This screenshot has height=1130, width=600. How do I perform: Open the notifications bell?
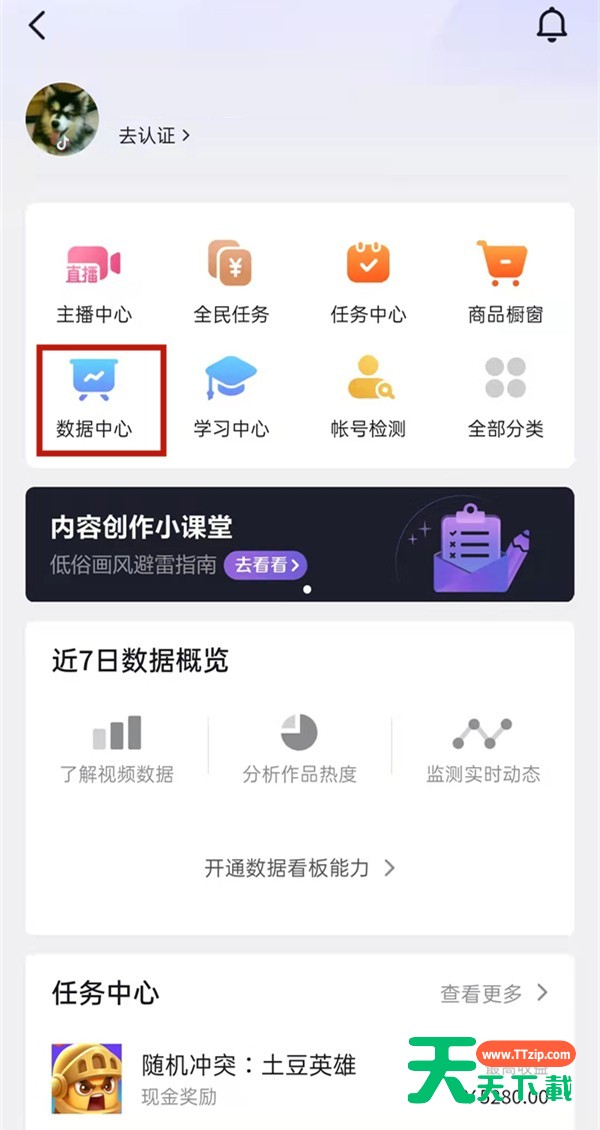(551, 26)
